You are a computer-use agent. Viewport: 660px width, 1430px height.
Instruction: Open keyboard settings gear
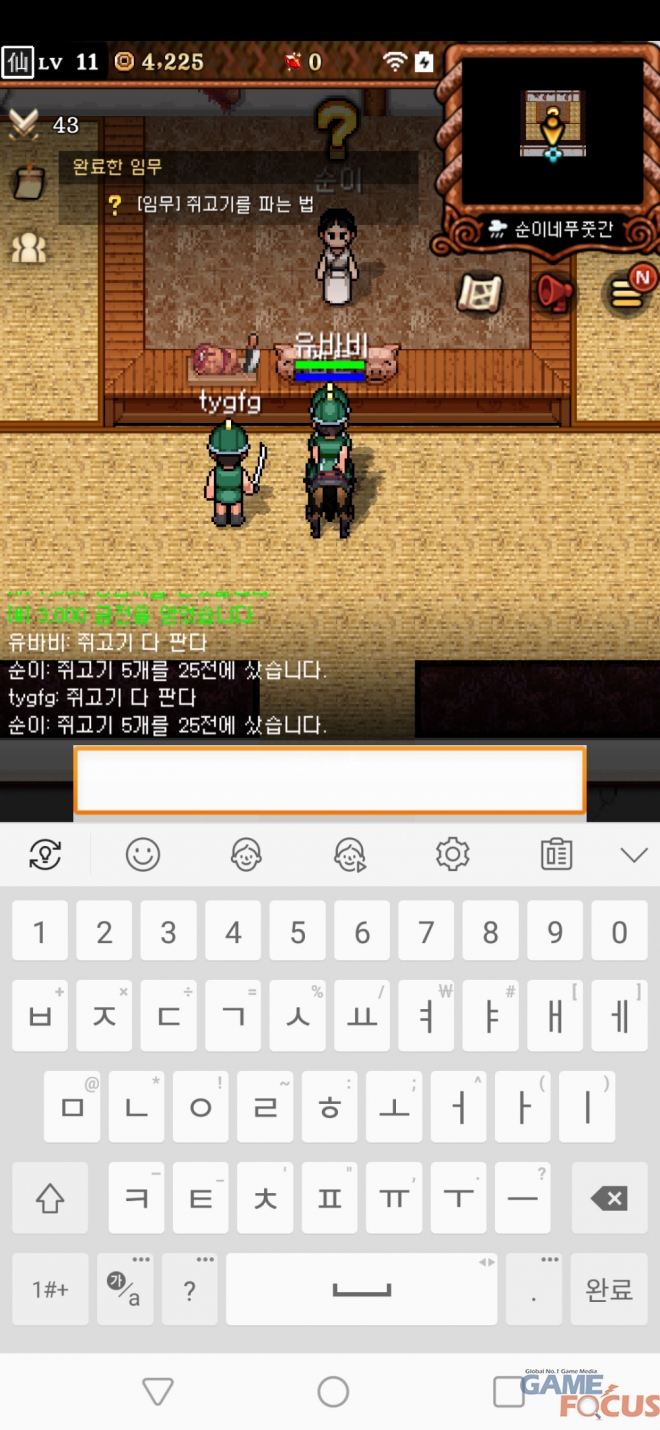click(x=453, y=854)
